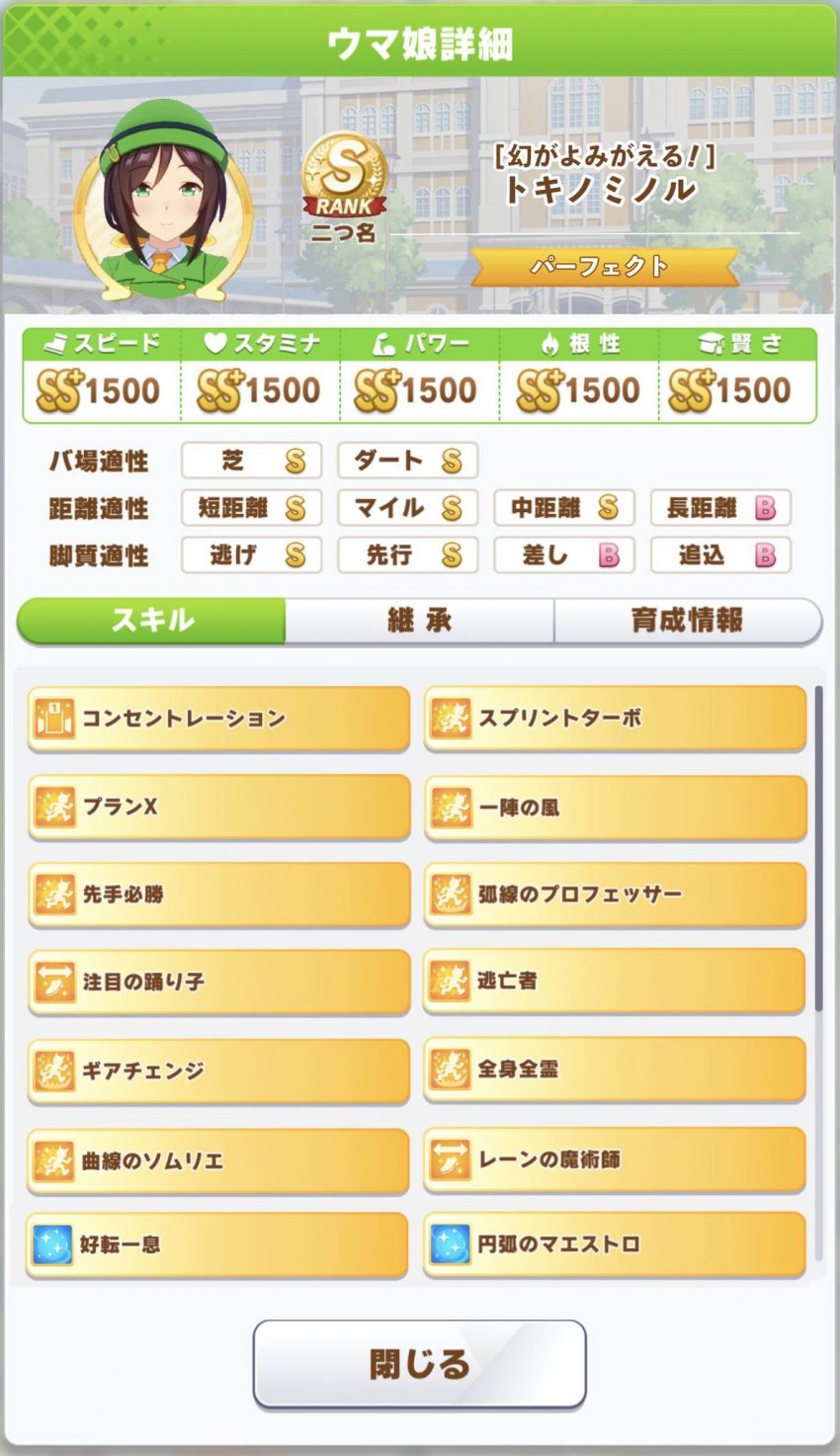View the 好転一息 skill
Viewport: 840px width, 1456px height.
(x=218, y=1244)
